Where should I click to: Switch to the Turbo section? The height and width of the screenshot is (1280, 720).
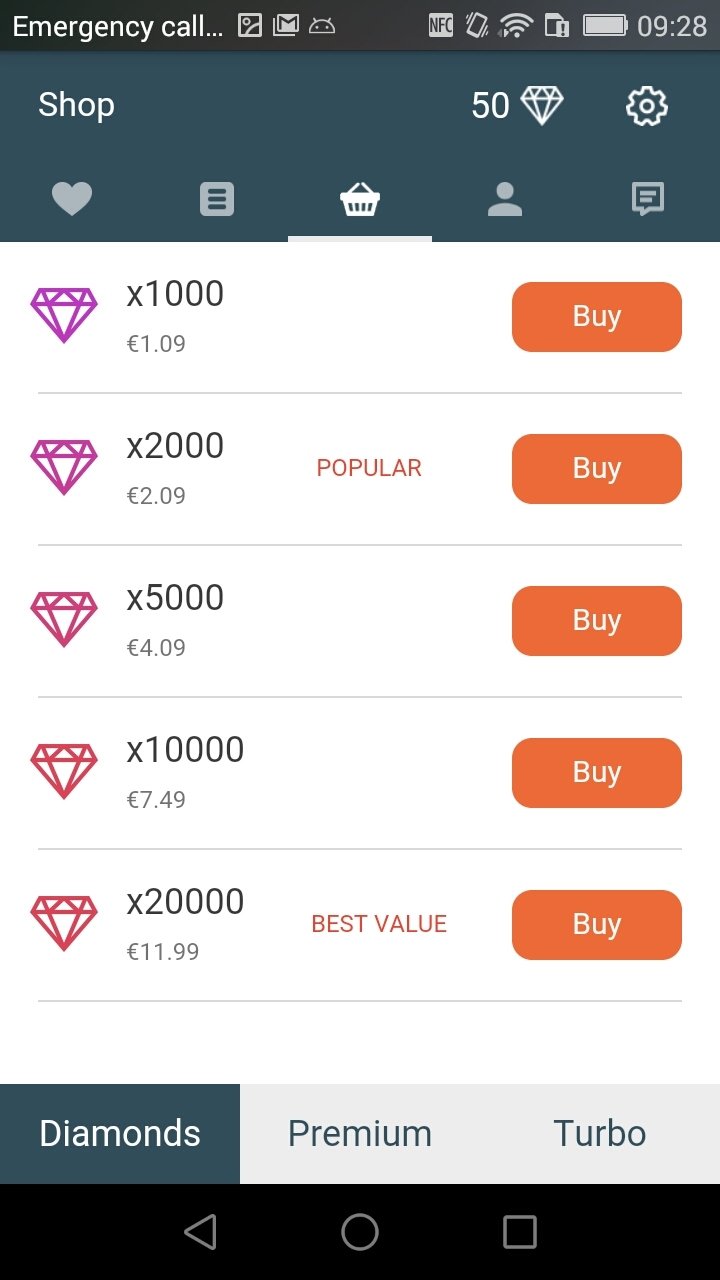(600, 1134)
